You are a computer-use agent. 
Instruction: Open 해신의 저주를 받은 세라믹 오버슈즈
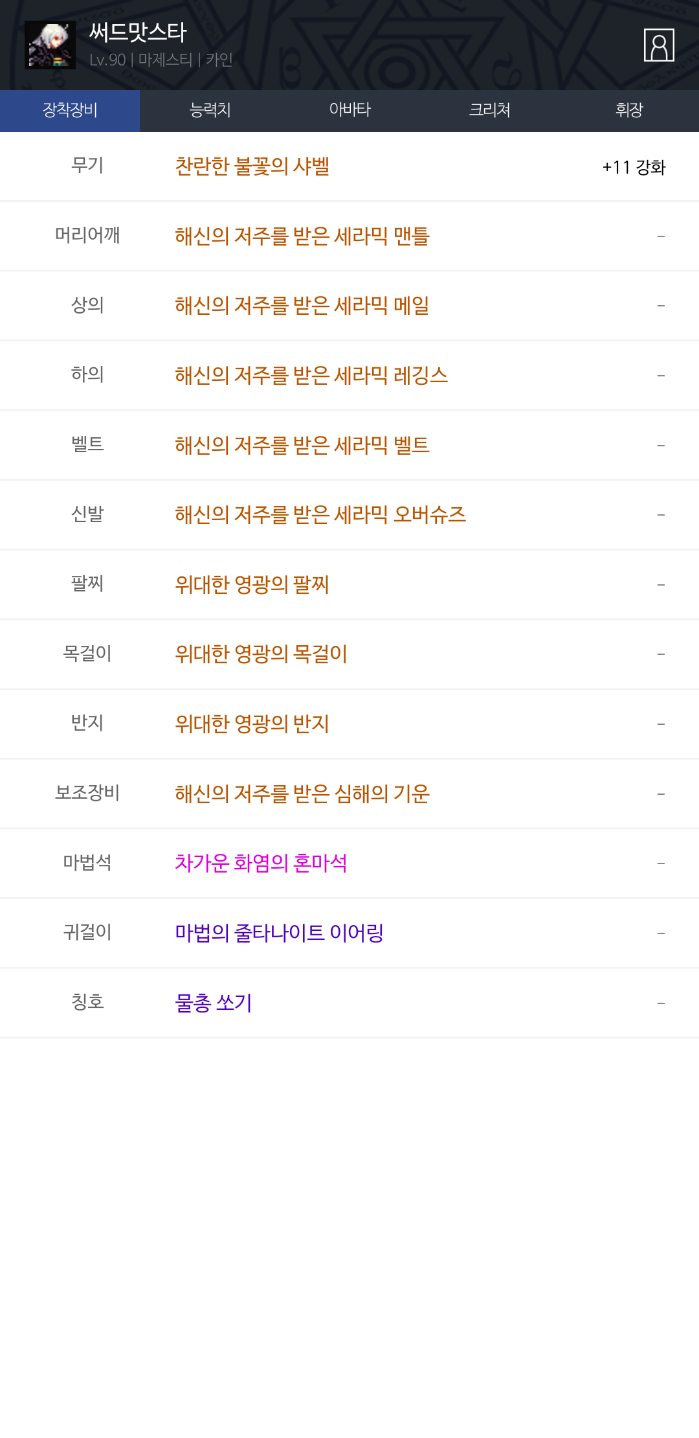tap(320, 515)
